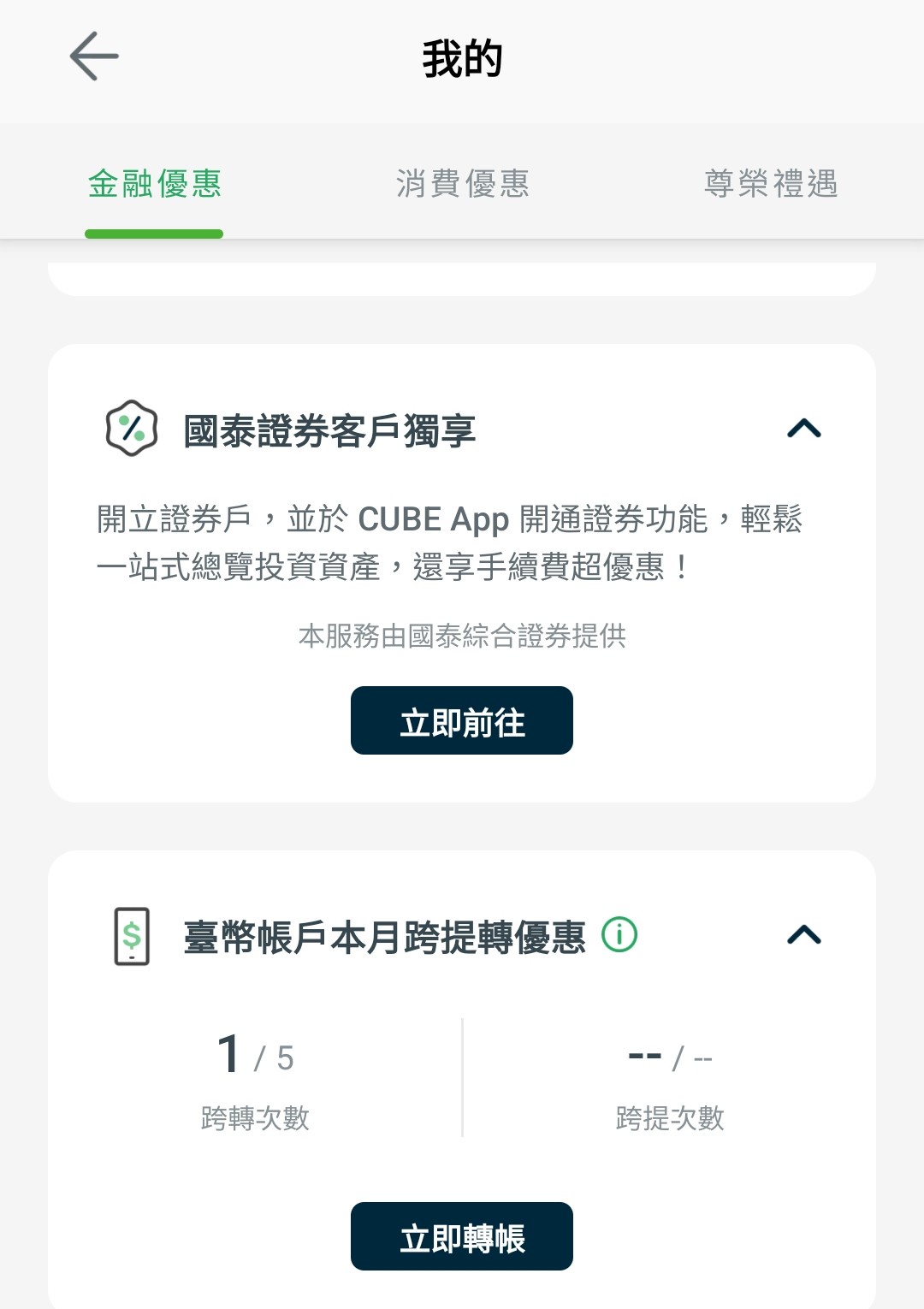Collapse the 臺幣帳戶本月跨提轉優惠 section
The width and height of the screenshot is (924, 1309).
[x=803, y=934]
